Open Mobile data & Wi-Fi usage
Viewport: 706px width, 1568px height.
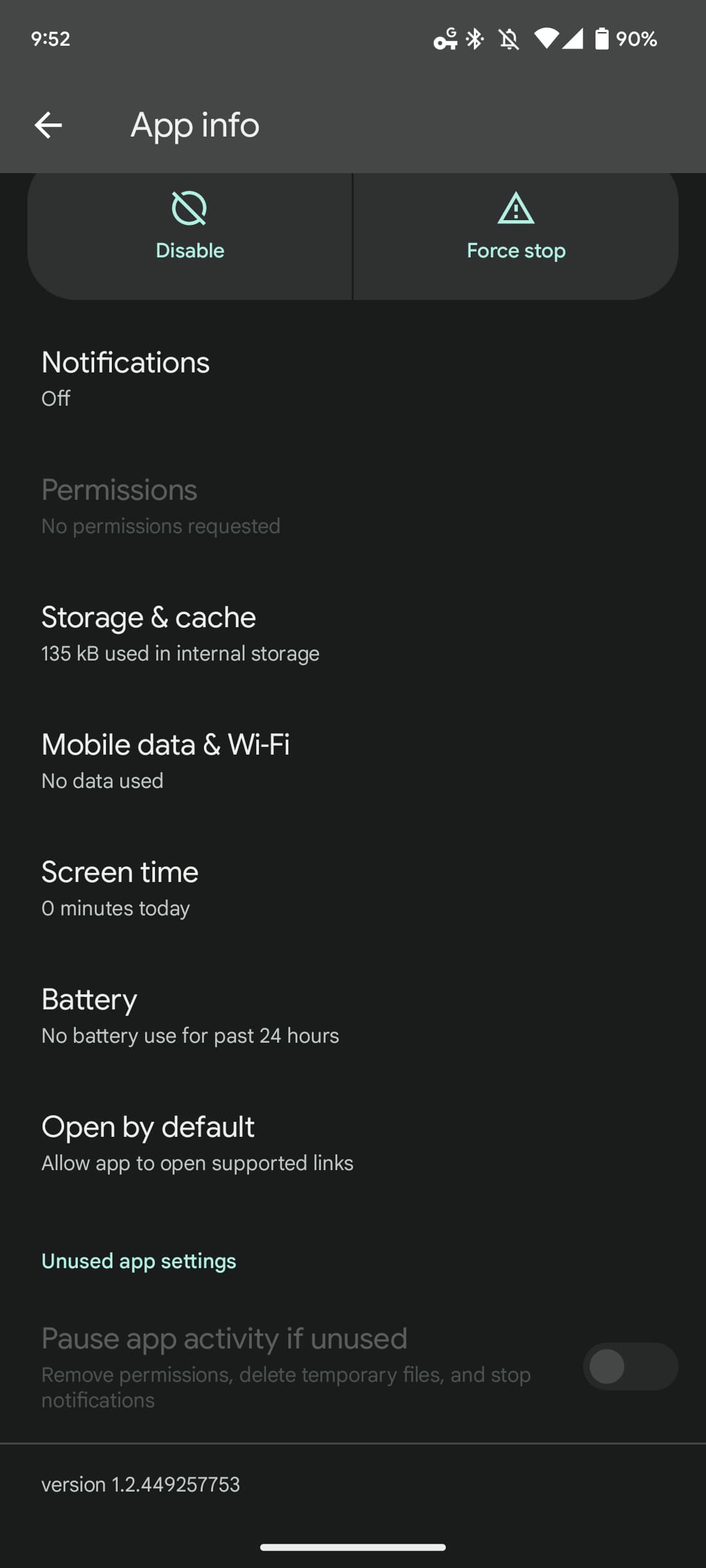tap(353, 761)
